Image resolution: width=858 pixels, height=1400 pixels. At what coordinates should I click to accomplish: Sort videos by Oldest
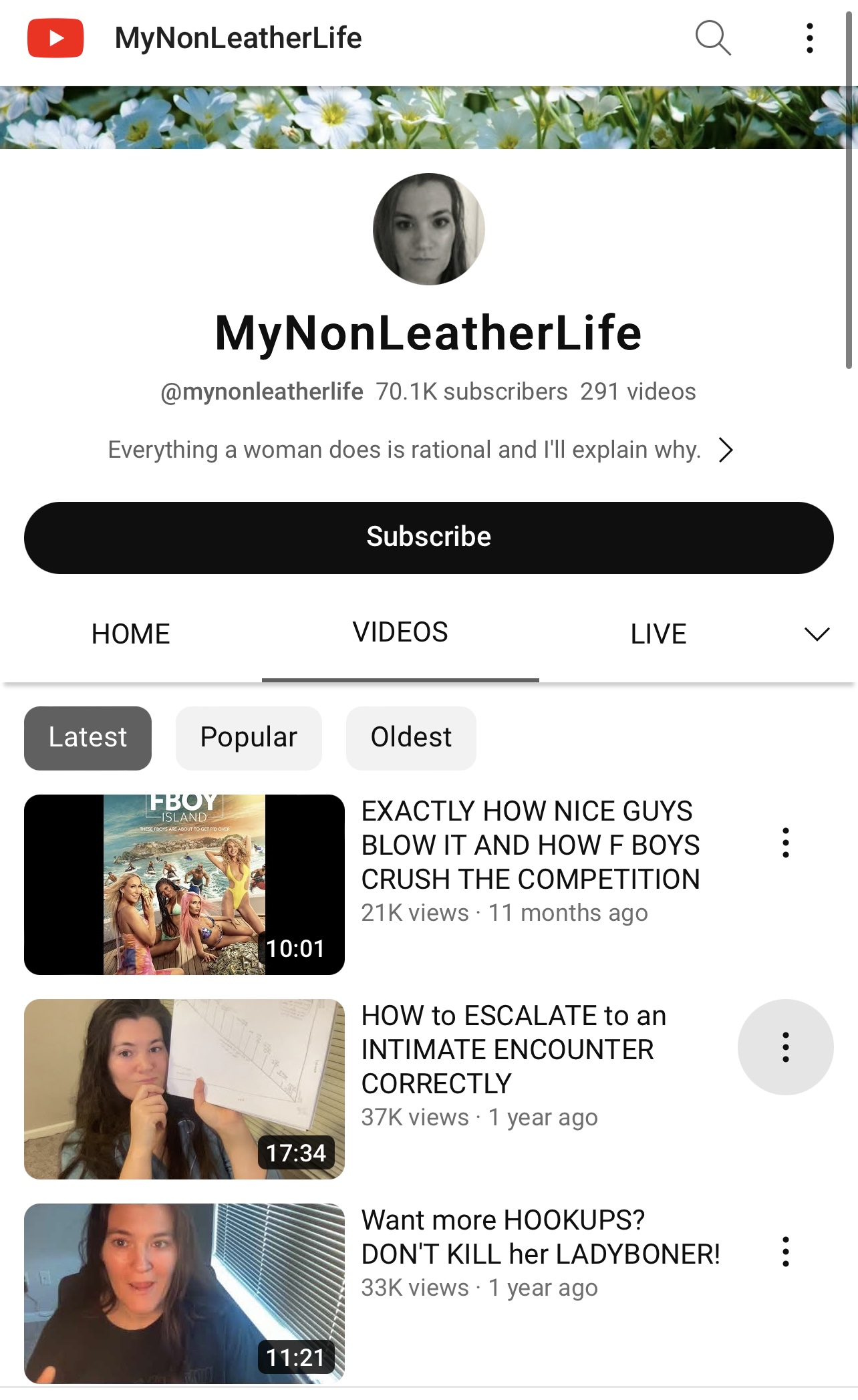[x=411, y=738]
